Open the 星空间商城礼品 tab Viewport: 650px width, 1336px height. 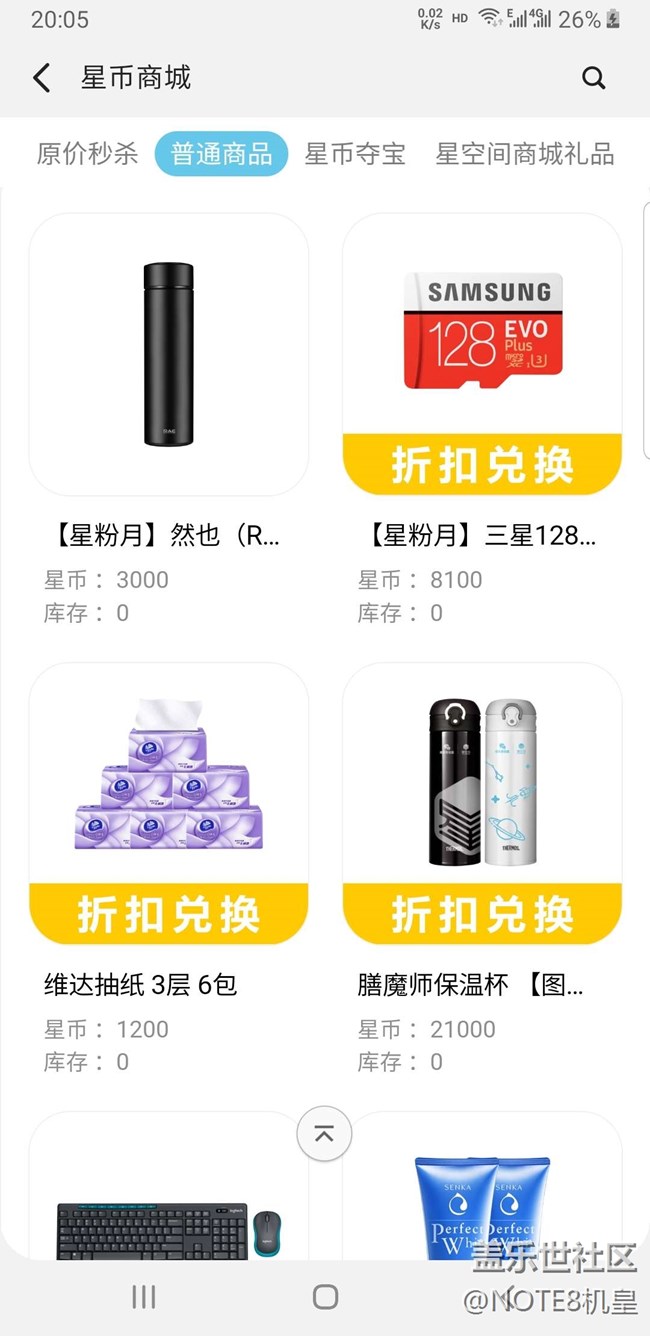click(x=524, y=154)
